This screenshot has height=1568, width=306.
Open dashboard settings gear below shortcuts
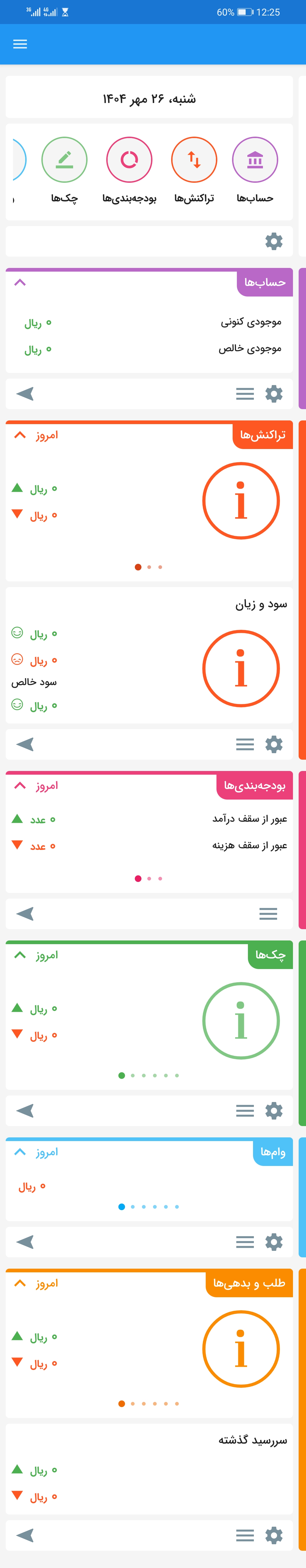click(x=274, y=241)
